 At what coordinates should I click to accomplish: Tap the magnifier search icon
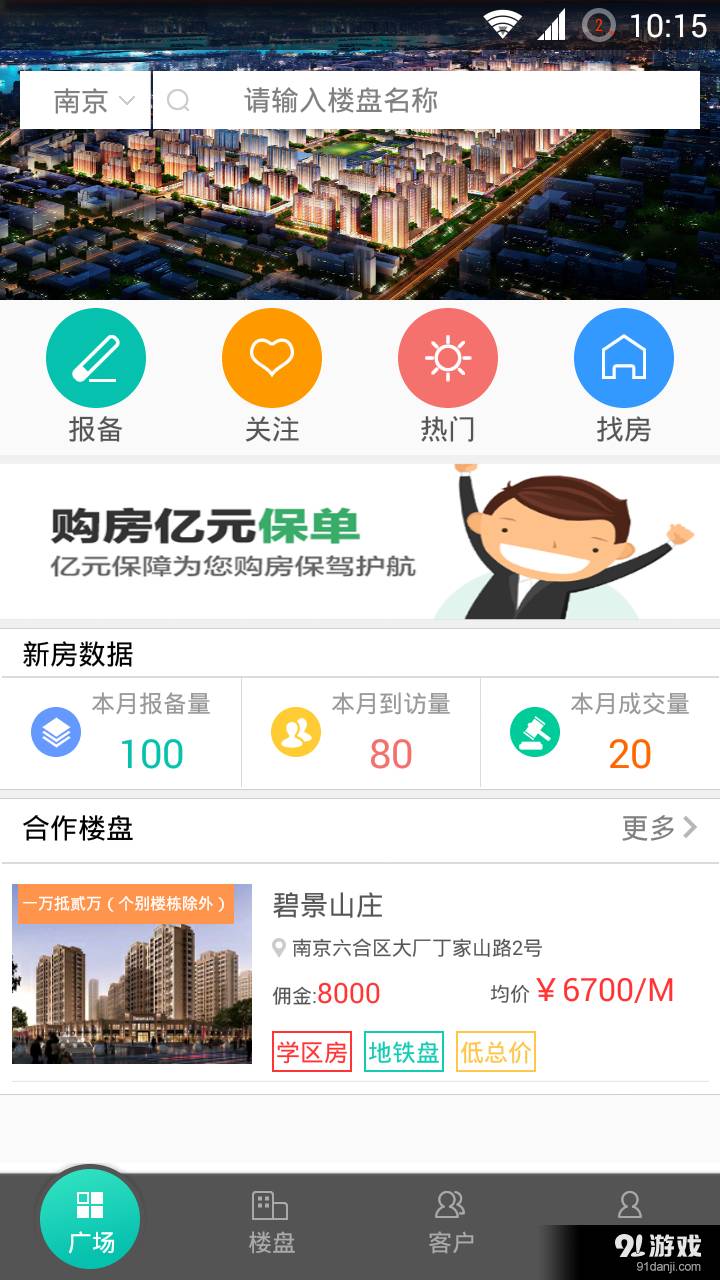coord(180,101)
